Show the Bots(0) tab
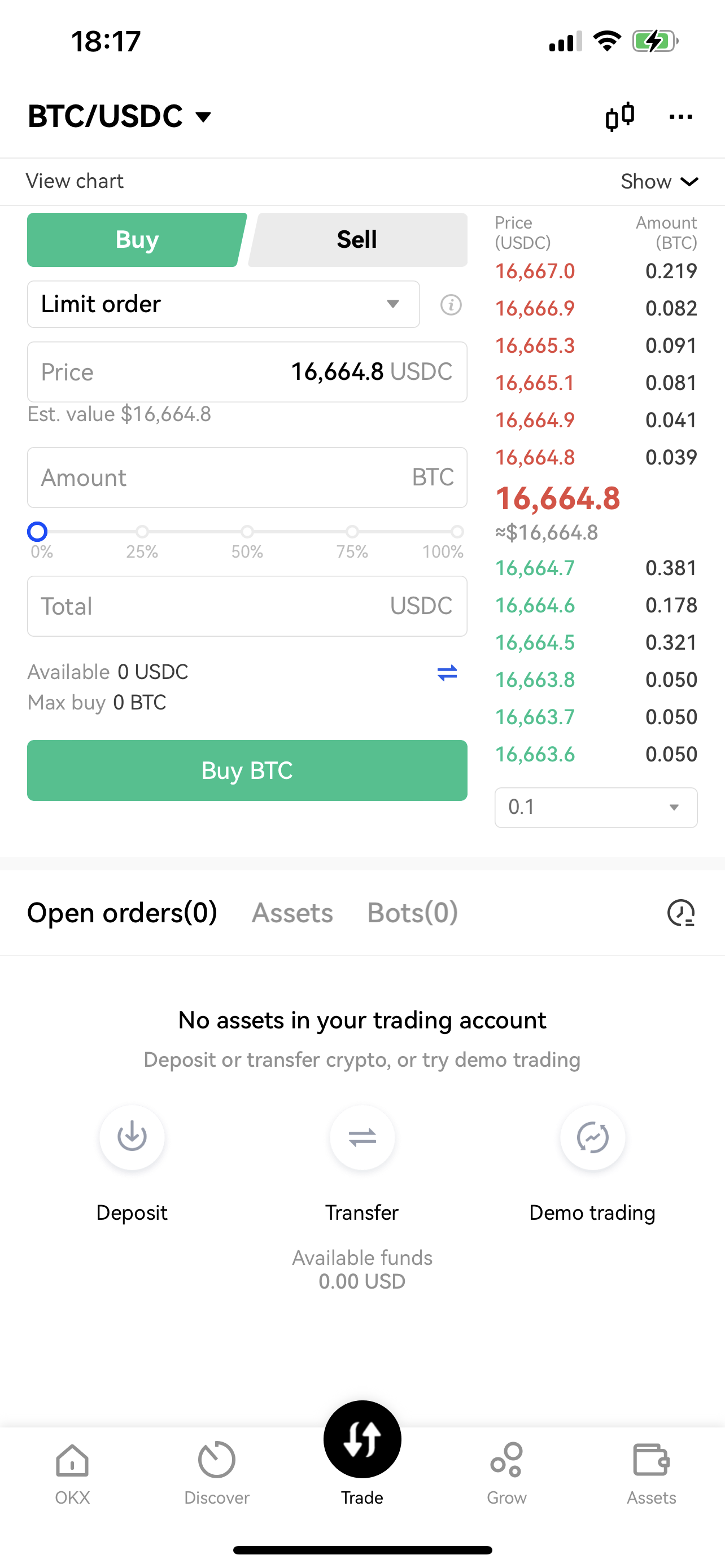The image size is (725, 1568). (x=412, y=913)
